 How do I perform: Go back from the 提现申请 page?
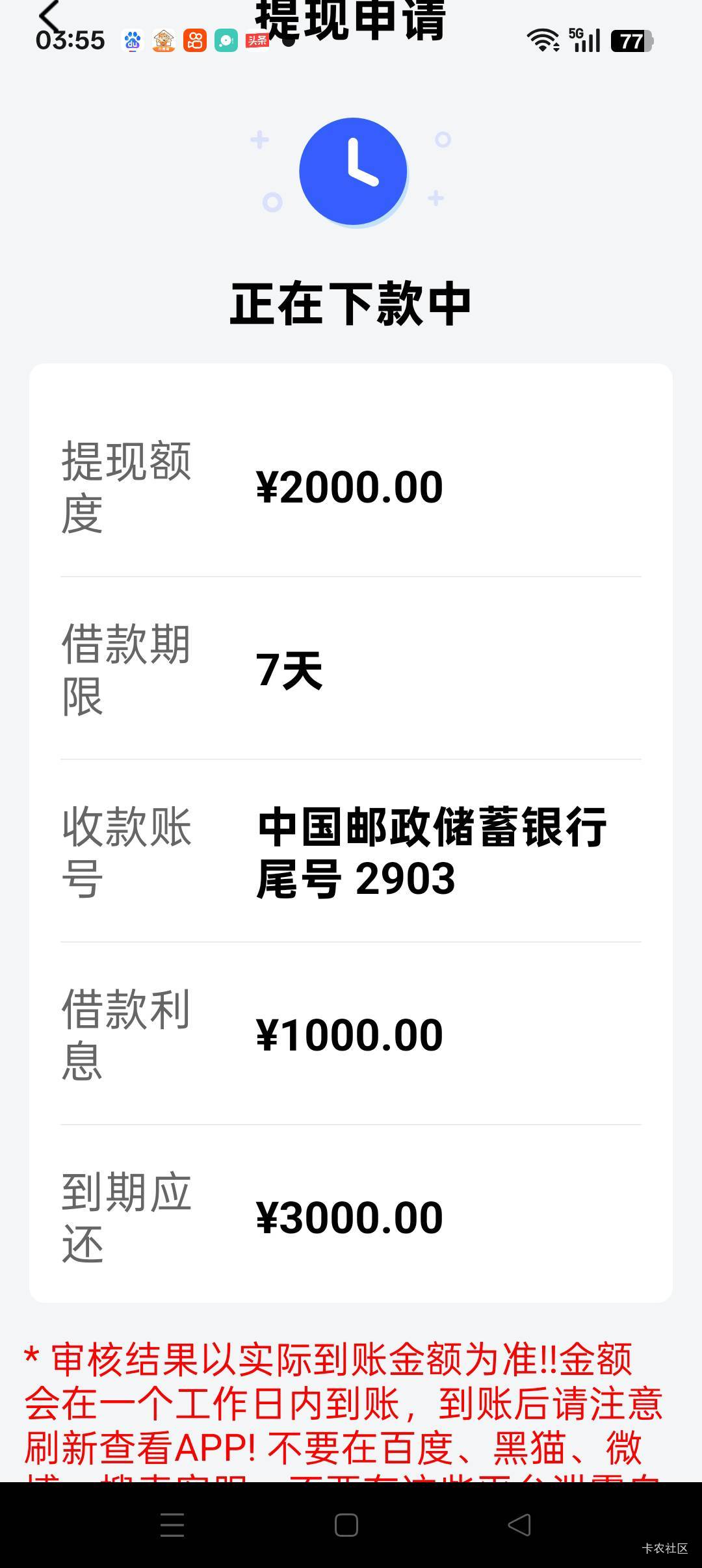pyautogui.click(x=49, y=16)
